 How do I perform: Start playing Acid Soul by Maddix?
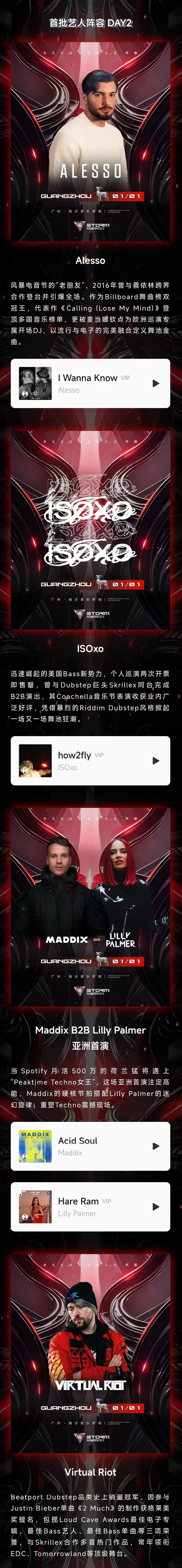[x=156, y=1146]
